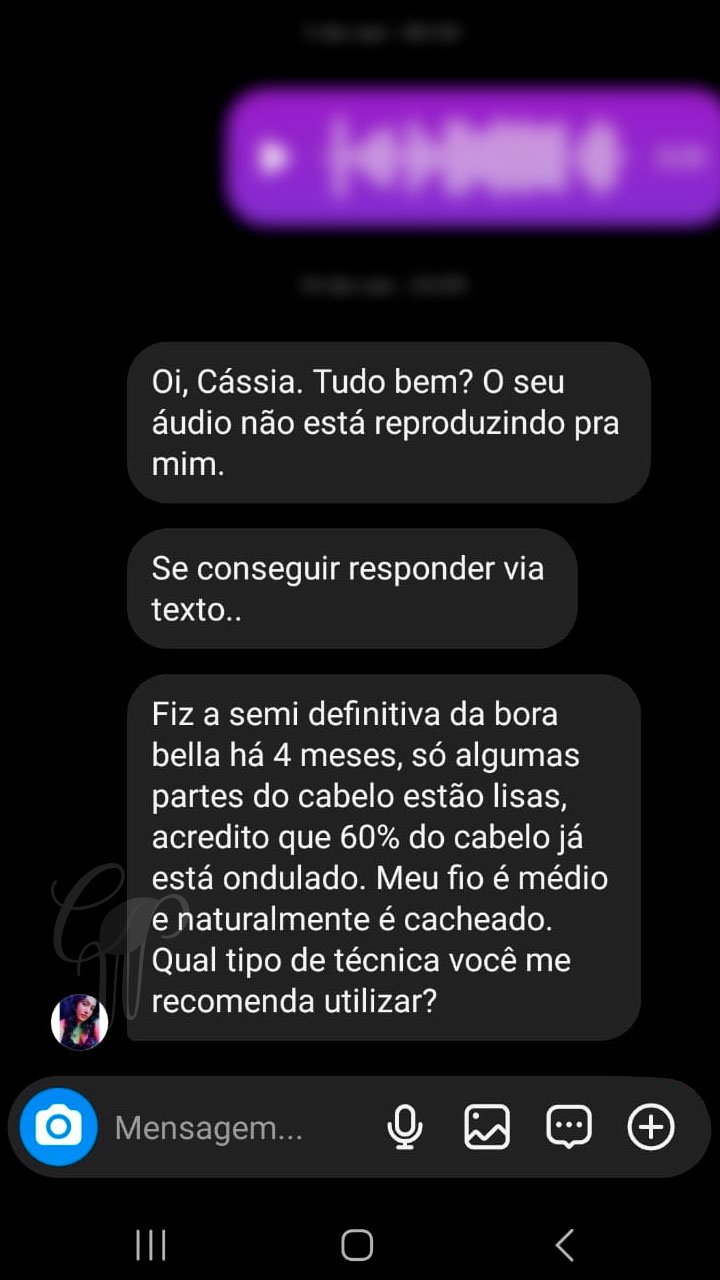Tap the 'Se conseguir responder via texto' bubble
Viewport: 720px width, 1280px height.
point(350,588)
